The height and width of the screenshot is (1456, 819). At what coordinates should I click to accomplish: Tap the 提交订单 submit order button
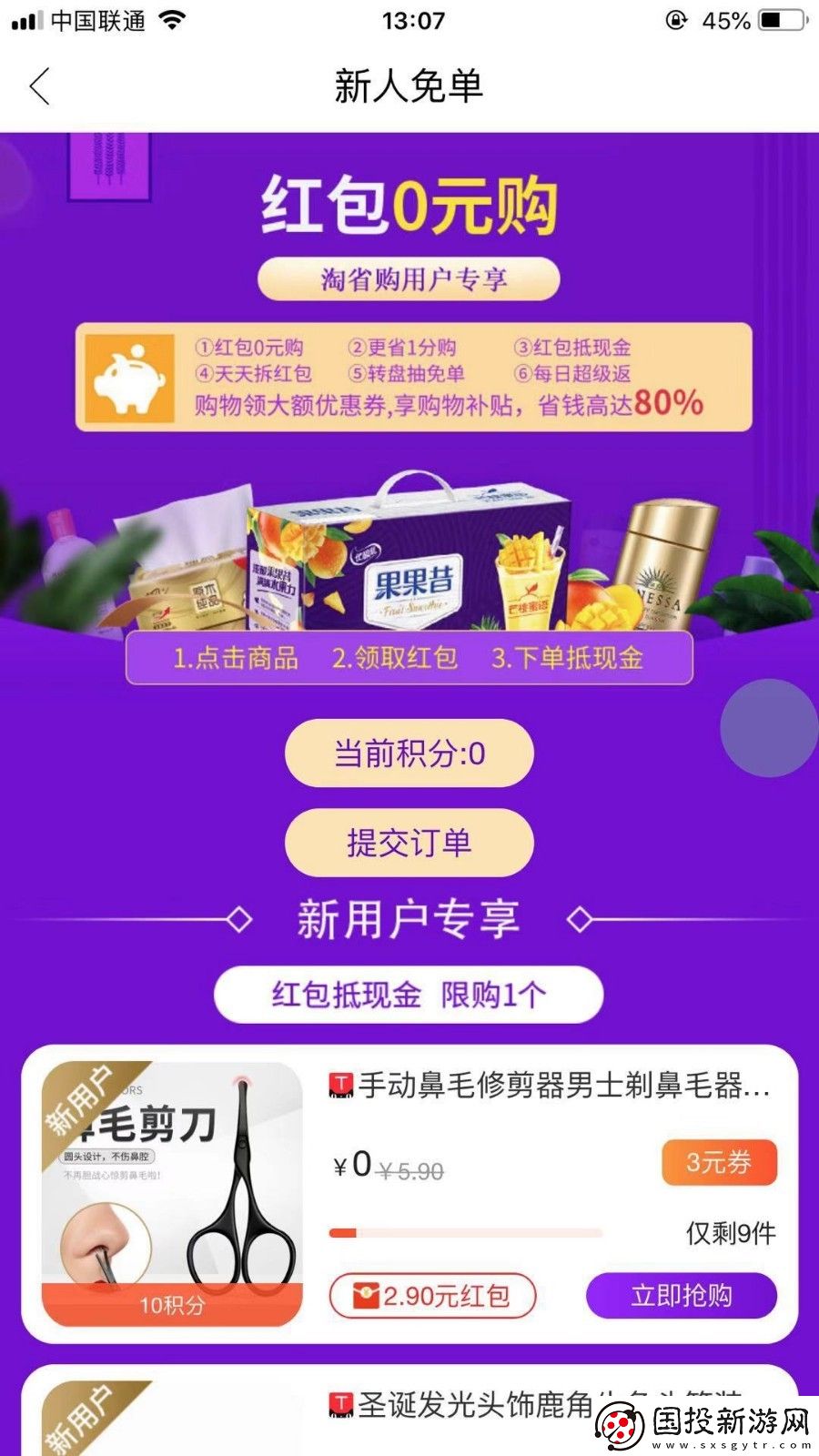pyautogui.click(x=409, y=844)
